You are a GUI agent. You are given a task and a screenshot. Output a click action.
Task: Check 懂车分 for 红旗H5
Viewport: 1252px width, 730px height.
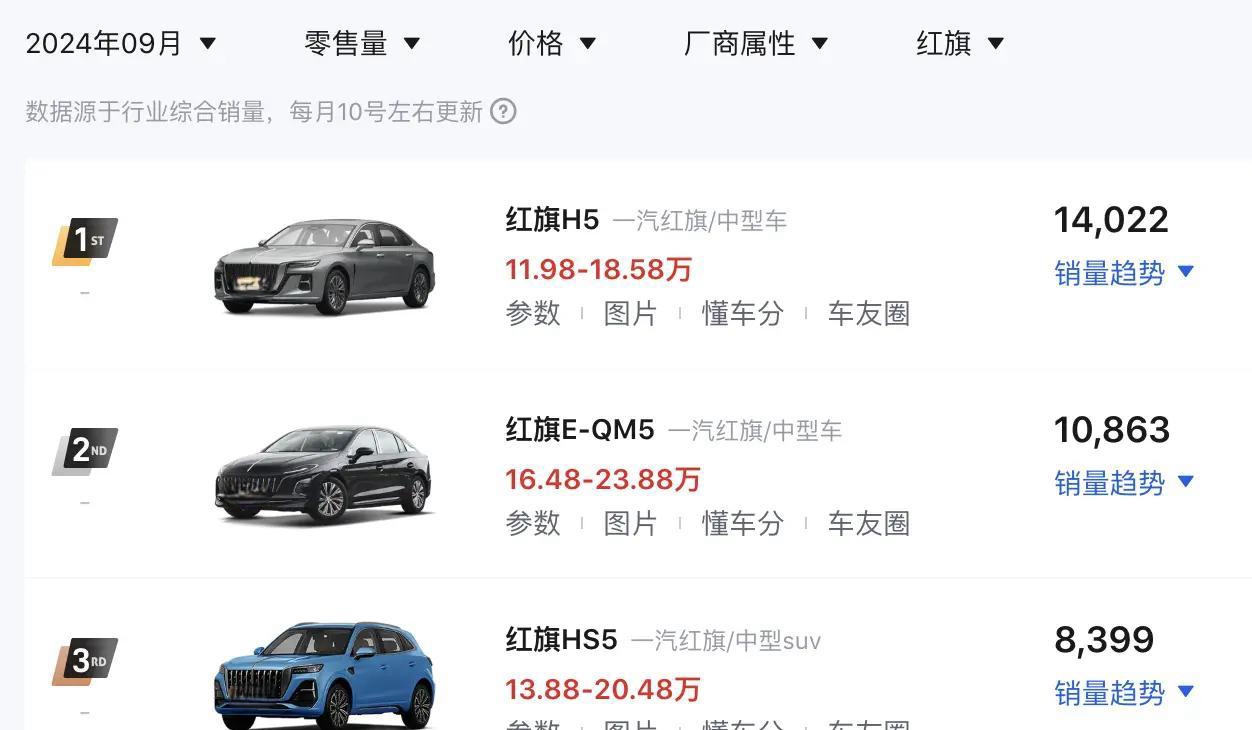(x=742, y=314)
